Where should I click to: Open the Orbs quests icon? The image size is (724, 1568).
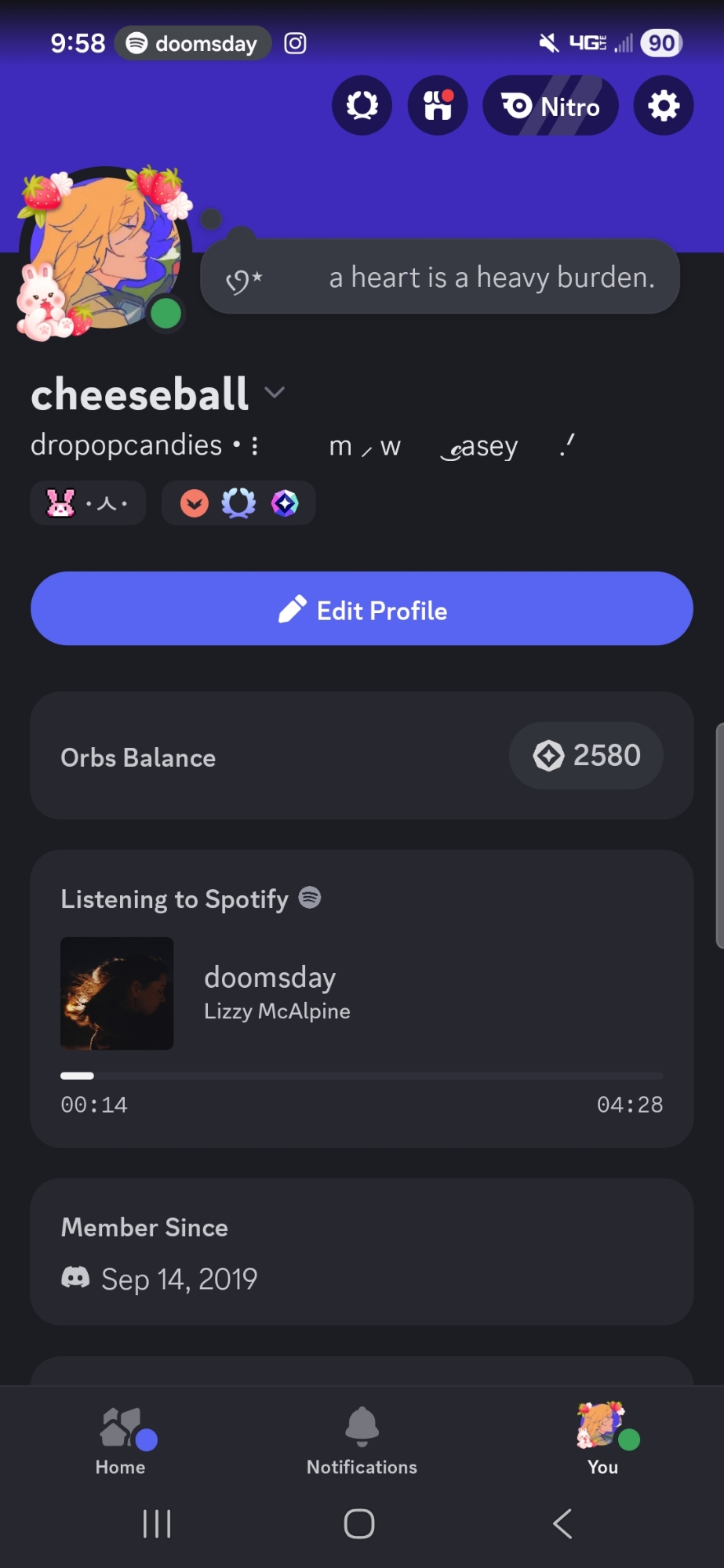pos(362,106)
